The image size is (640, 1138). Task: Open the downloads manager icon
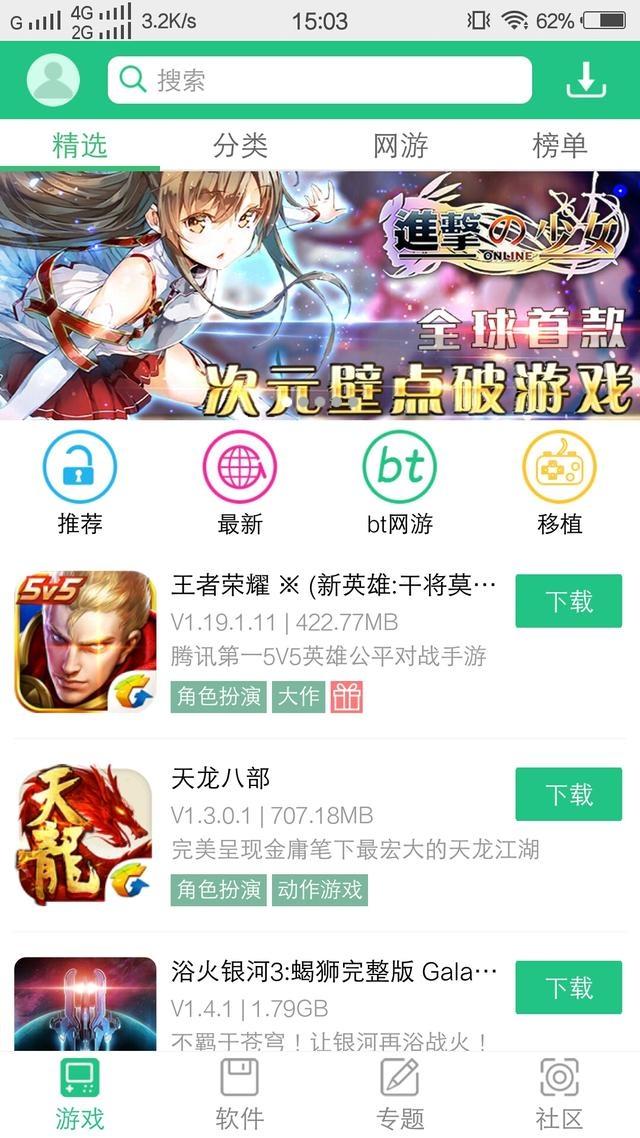tap(586, 80)
